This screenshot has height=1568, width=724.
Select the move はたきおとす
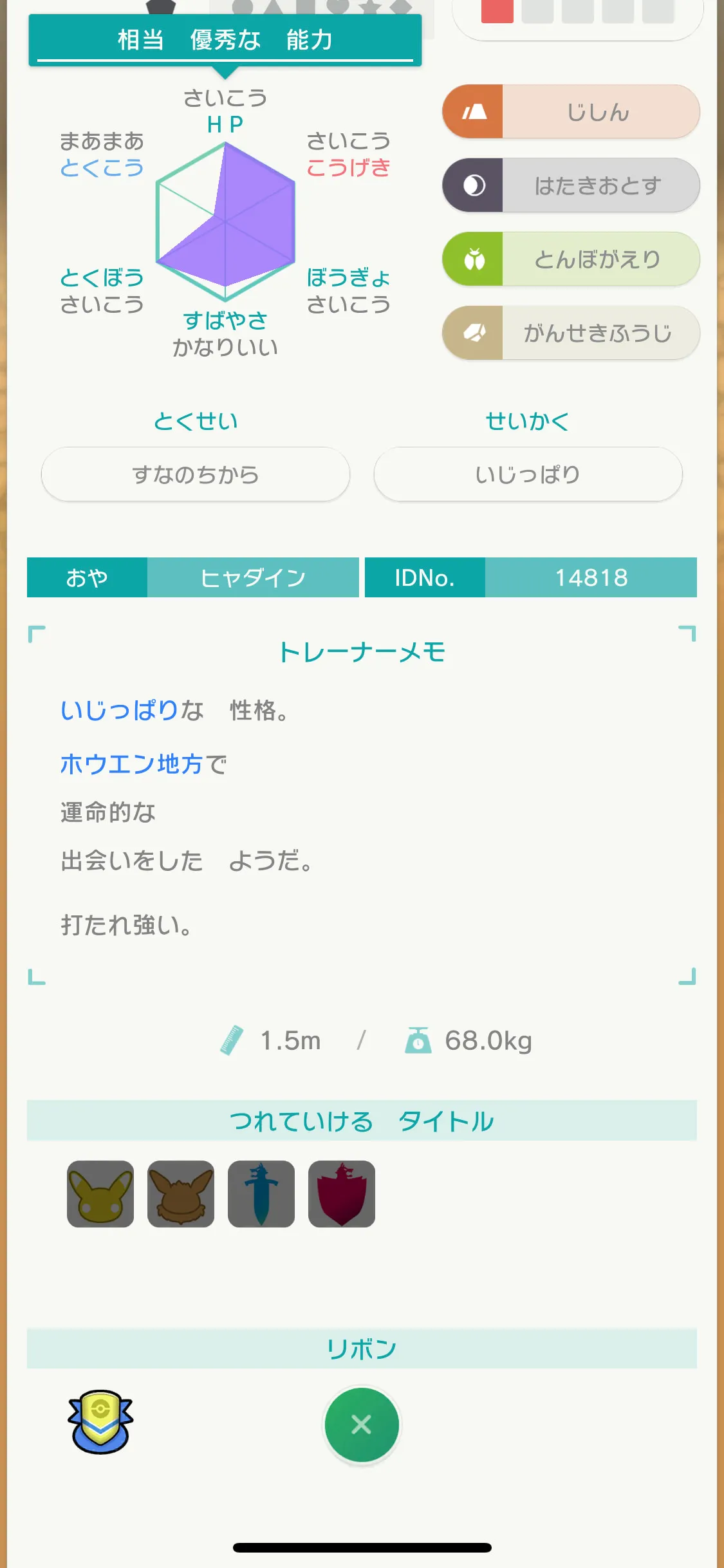[x=571, y=185]
